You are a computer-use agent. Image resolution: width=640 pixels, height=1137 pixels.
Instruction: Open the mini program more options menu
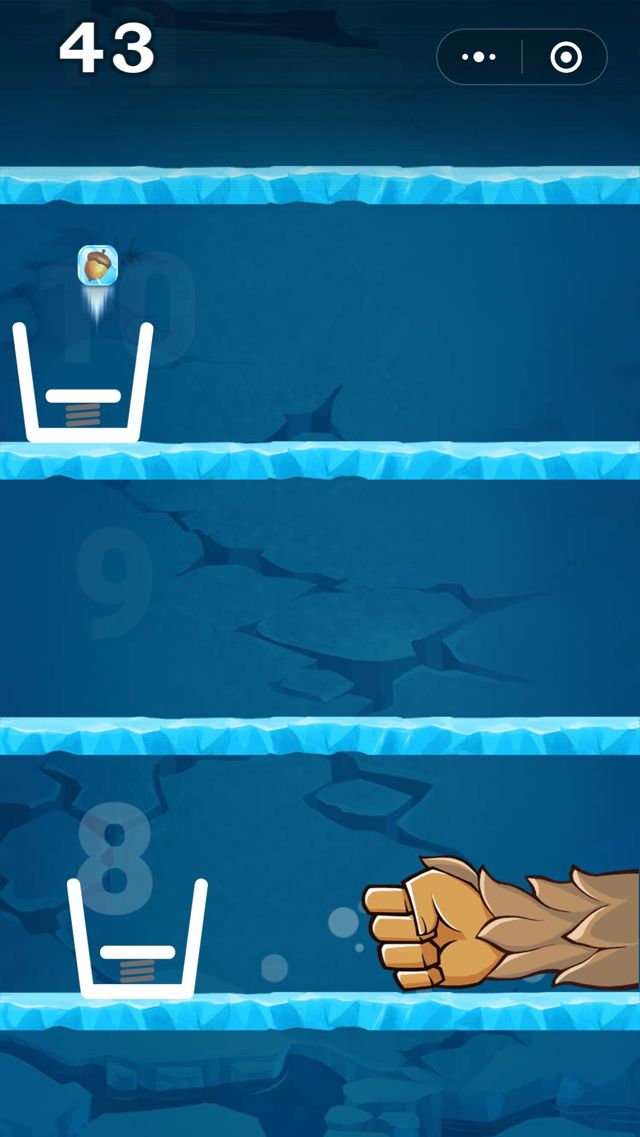479,57
